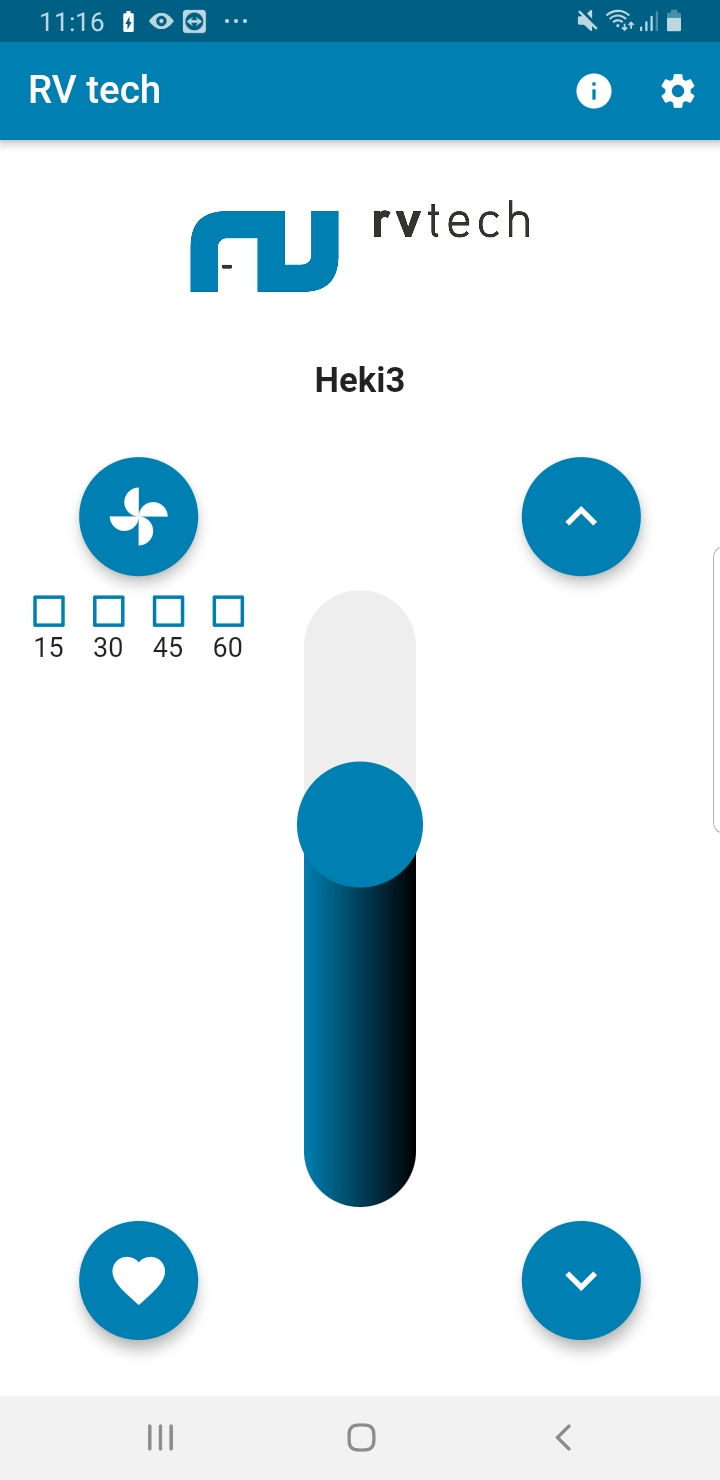
Task: Tap the fan button
Action: click(x=139, y=516)
